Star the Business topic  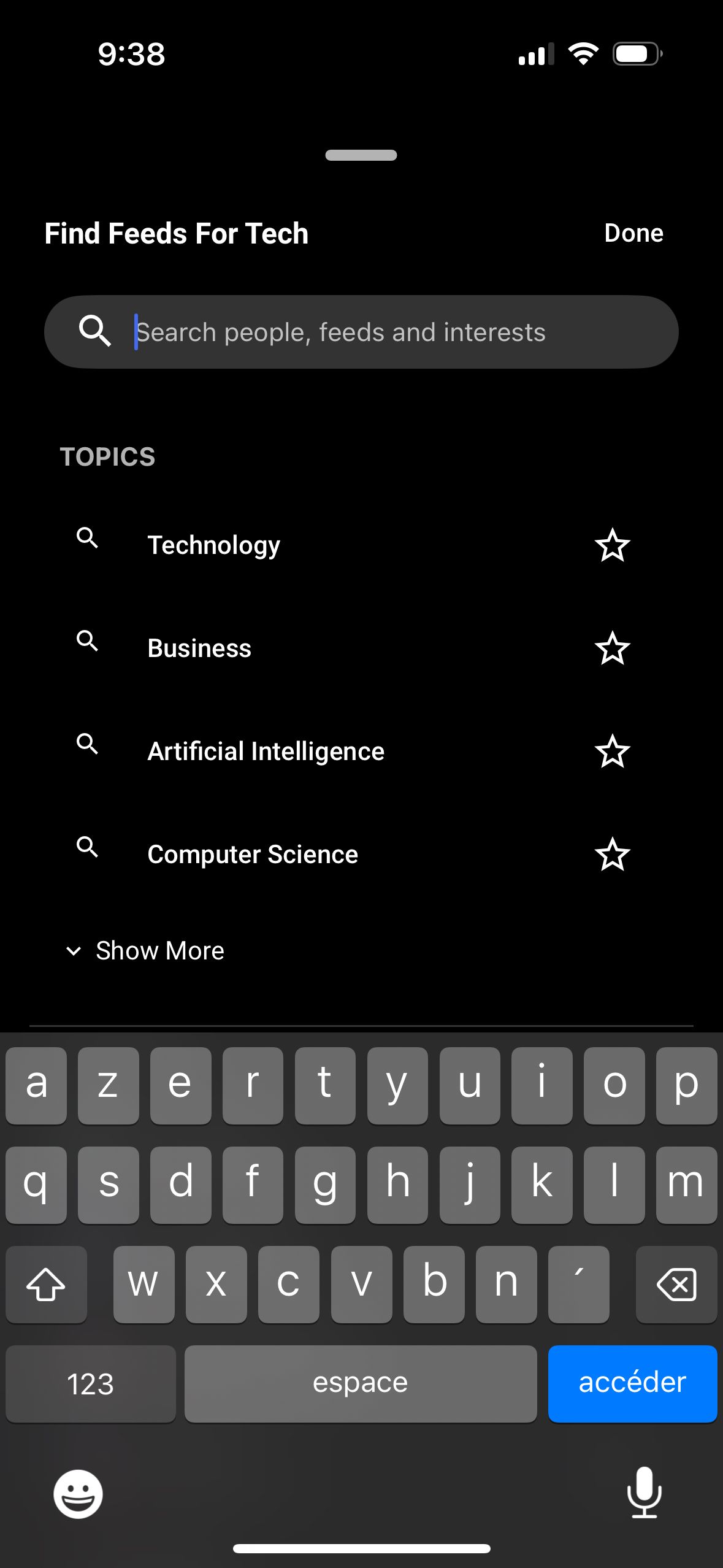[x=612, y=648]
